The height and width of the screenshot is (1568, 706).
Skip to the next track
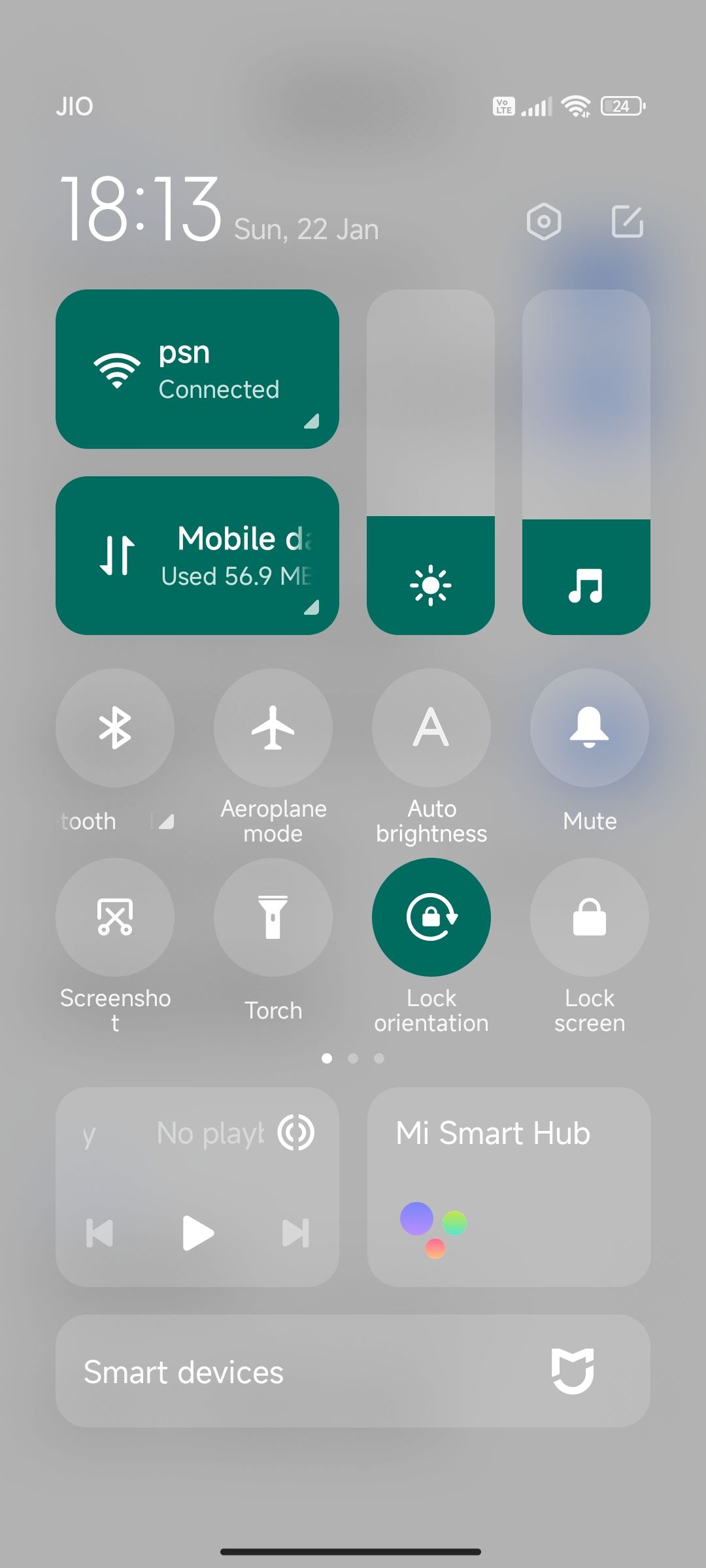pos(295,1233)
